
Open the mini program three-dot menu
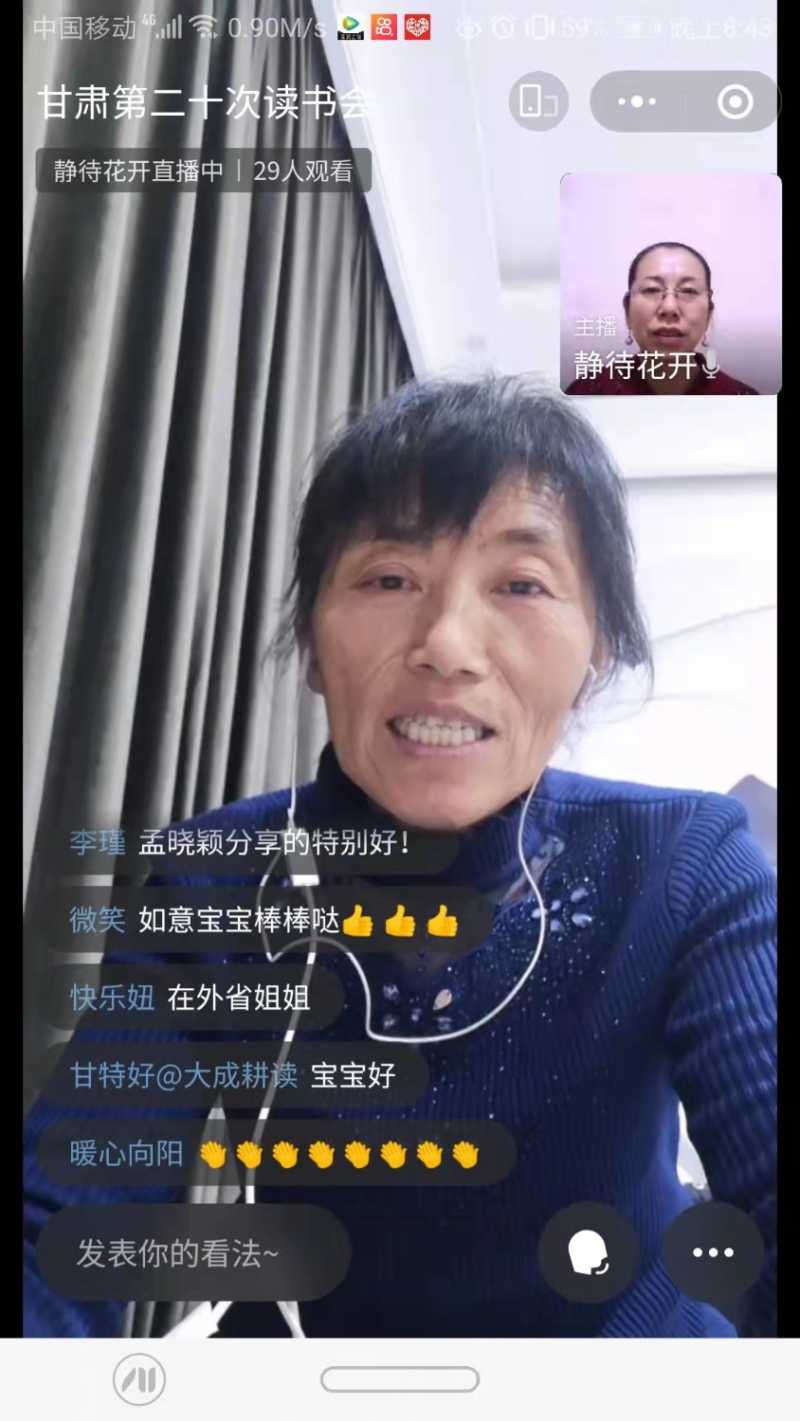[637, 101]
